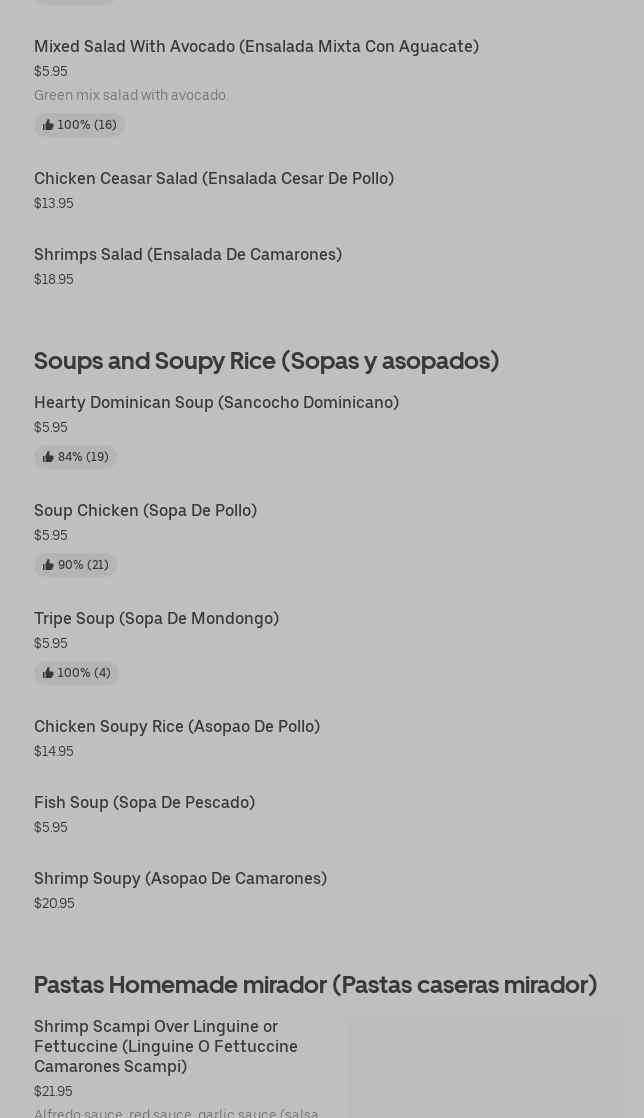The height and width of the screenshot is (1118, 644).
Task: View Chicken Soupy Rice item
Action: tap(177, 727)
